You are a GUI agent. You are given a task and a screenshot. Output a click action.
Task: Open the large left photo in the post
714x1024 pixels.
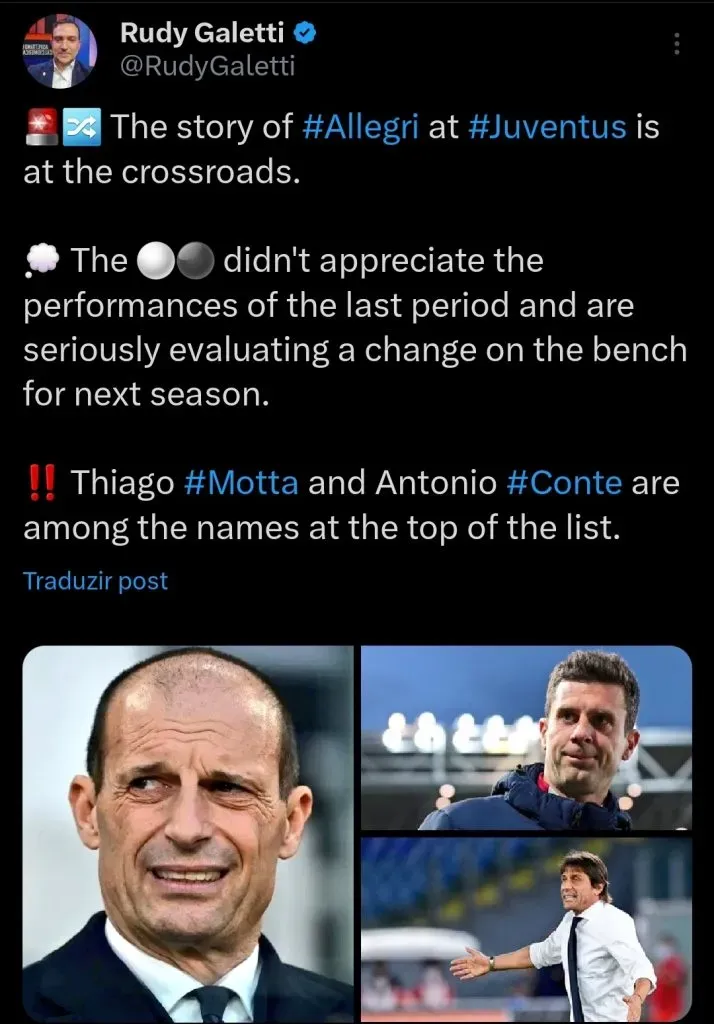(188, 834)
